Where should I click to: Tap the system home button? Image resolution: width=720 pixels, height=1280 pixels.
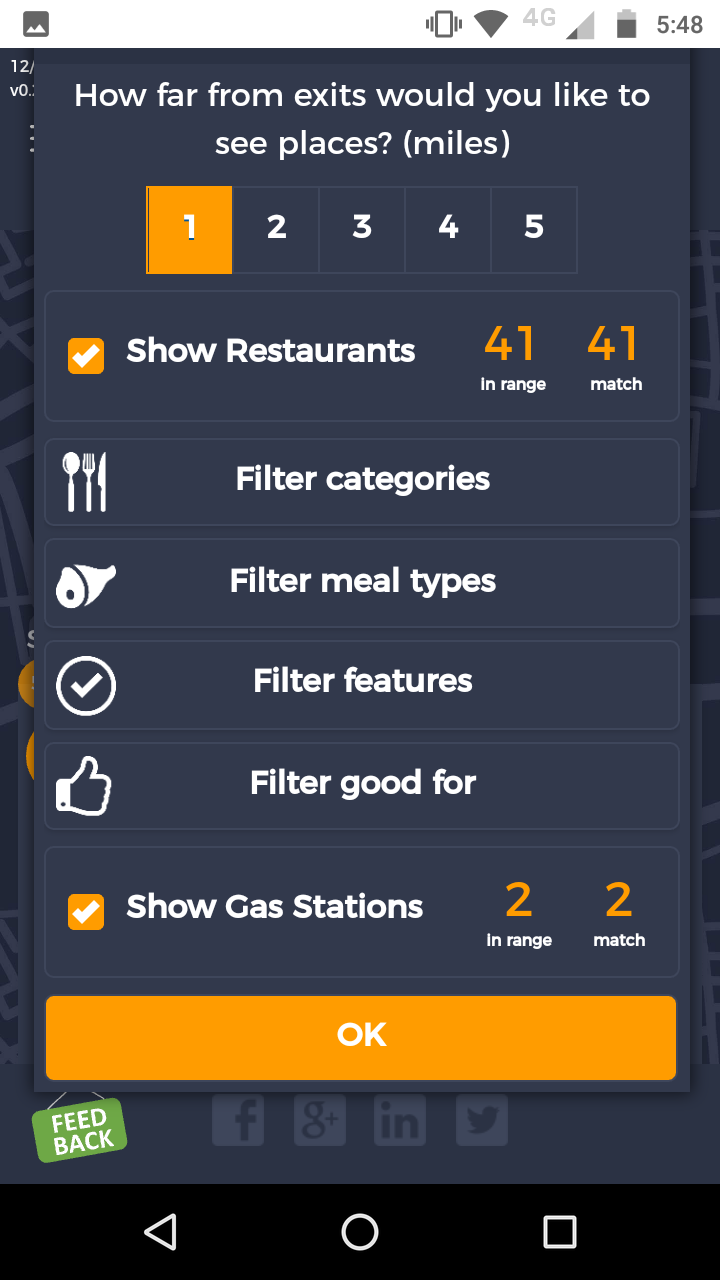click(360, 1232)
